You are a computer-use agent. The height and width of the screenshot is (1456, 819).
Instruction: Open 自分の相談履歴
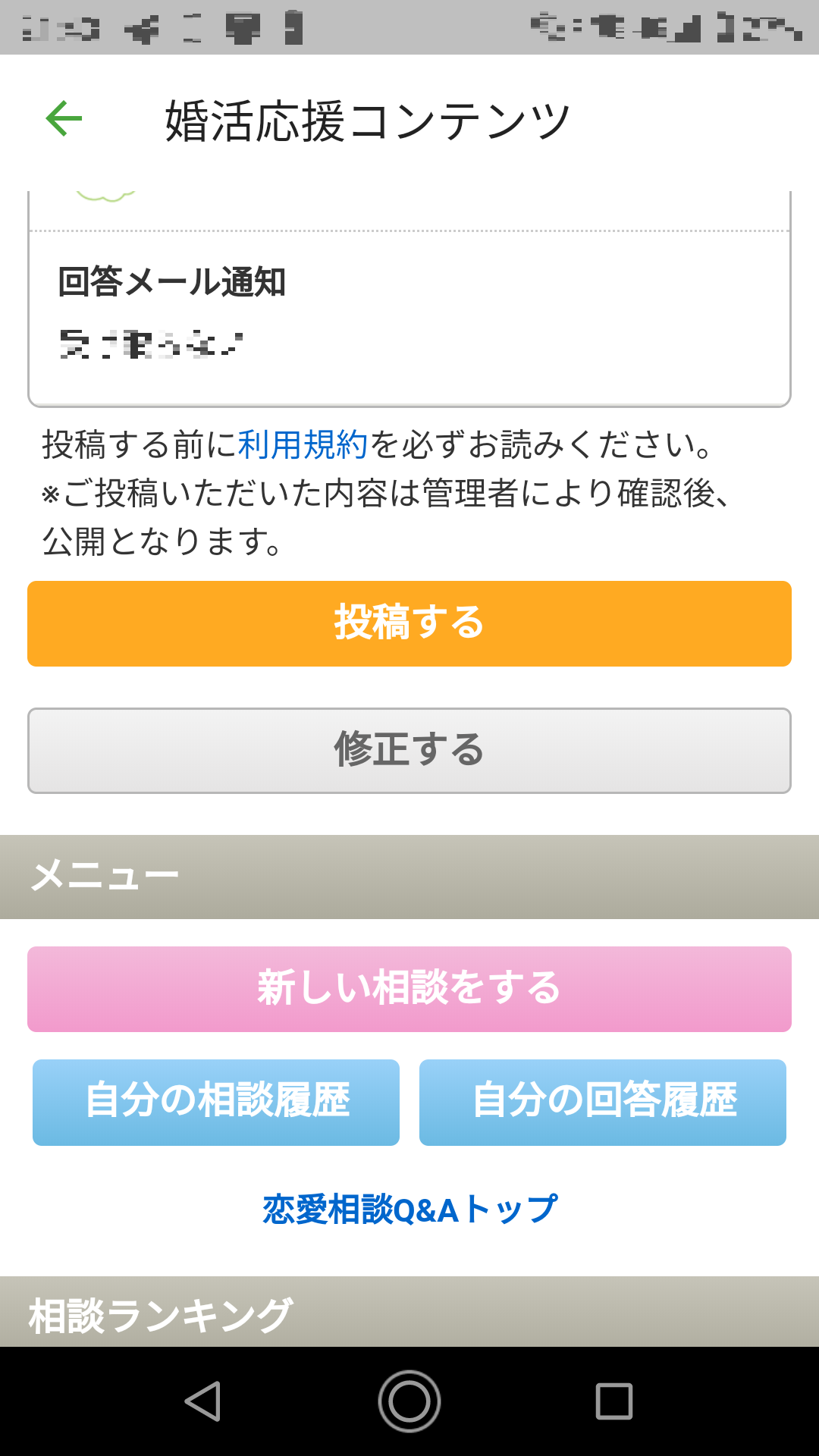216,1102
